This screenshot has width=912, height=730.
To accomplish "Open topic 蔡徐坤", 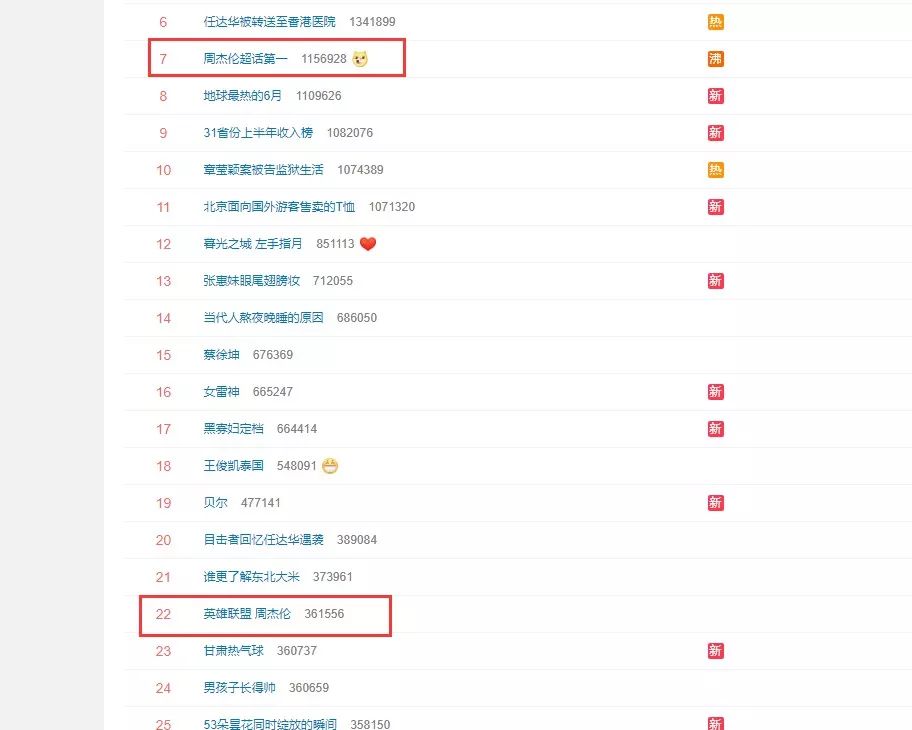I will pos(221,355).
